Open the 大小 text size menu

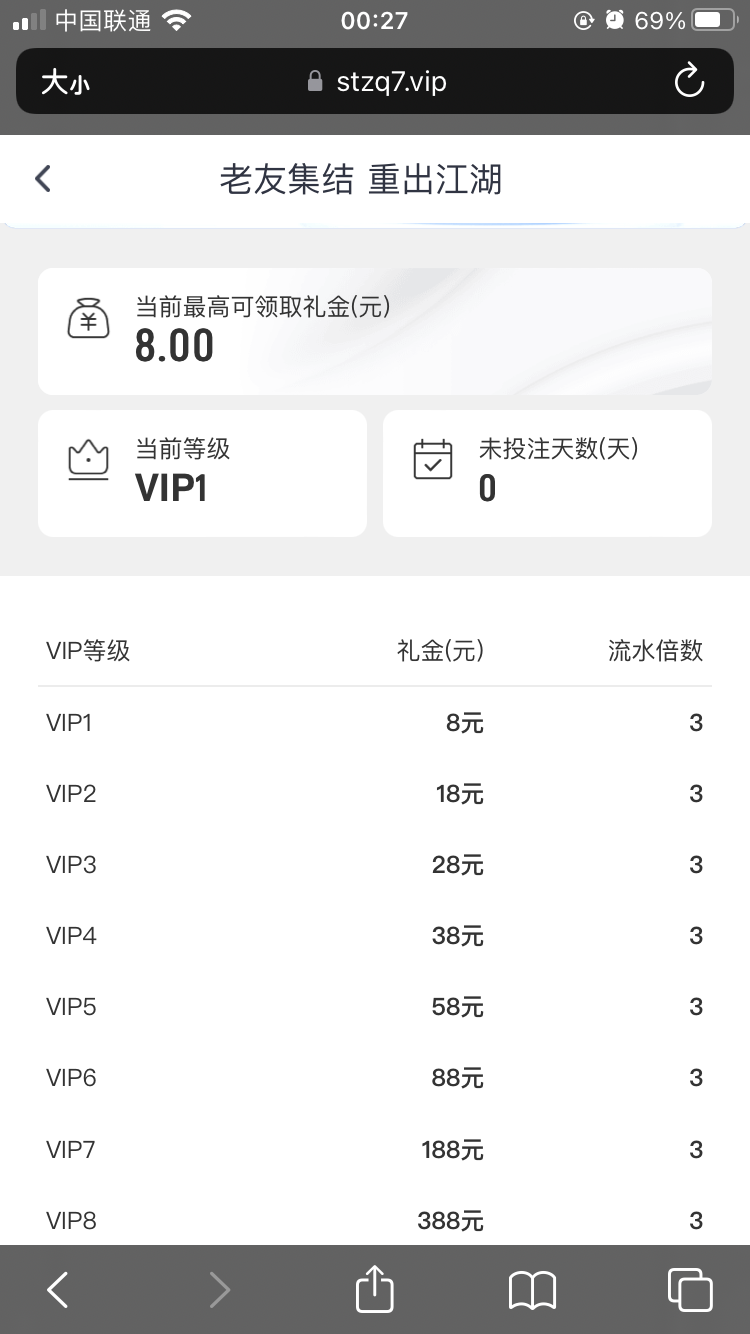(x=65, y=82)
